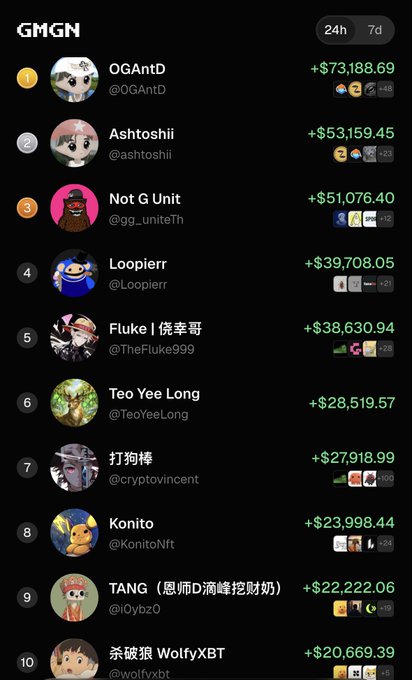Open Loopierr's leaderboard entry
The width and height of the screenshot is (412, 680).
[x=206, y=273]
